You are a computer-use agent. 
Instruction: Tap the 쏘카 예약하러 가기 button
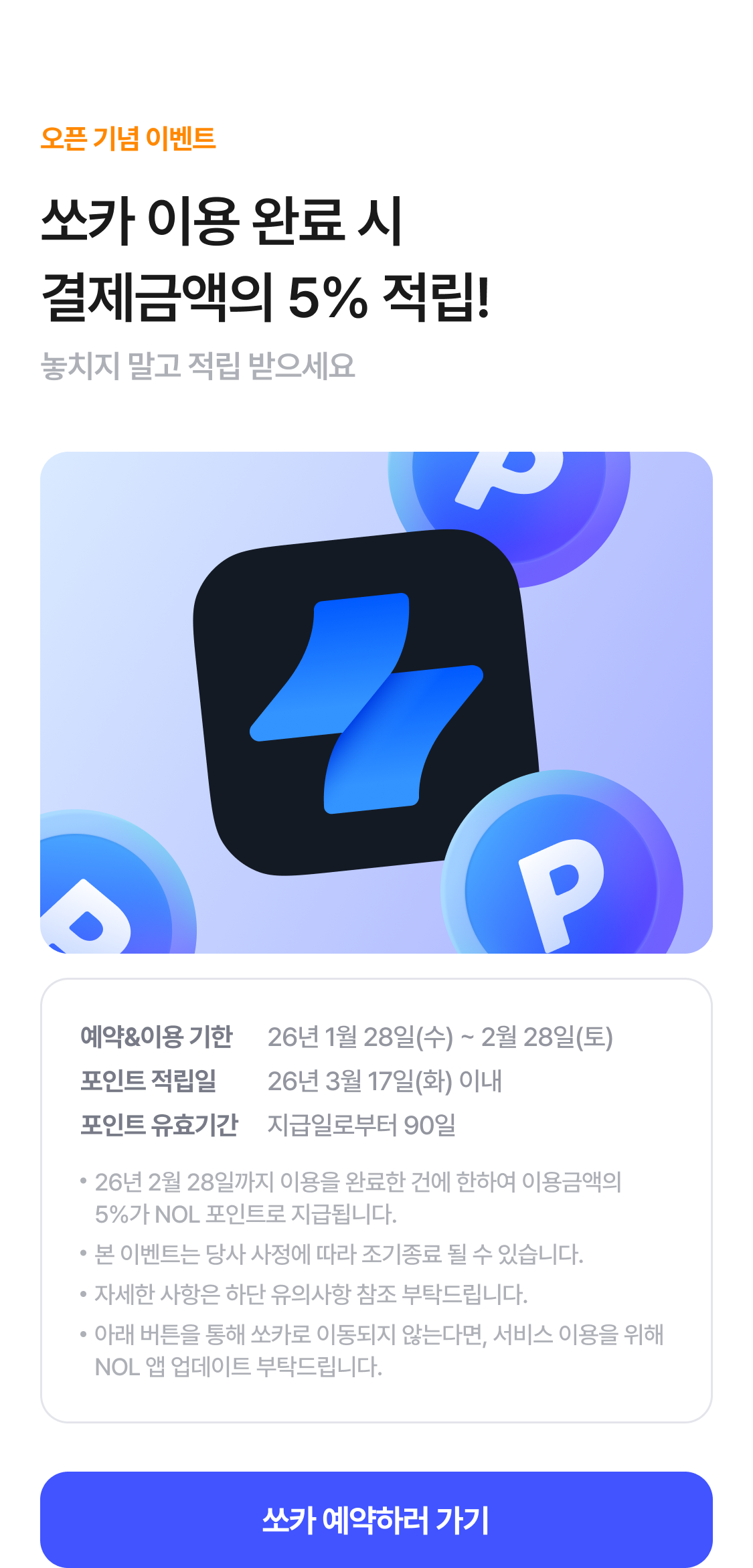pos(376,1519)
